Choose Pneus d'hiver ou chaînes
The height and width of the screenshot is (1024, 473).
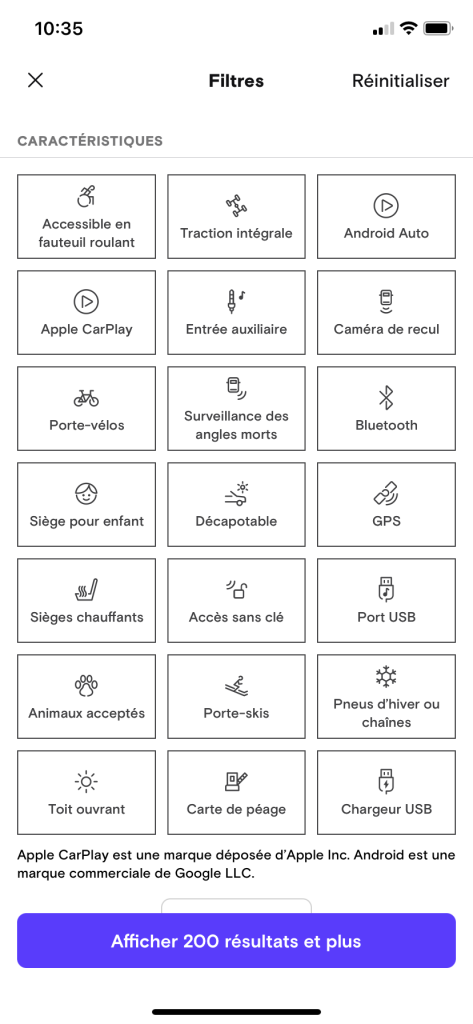coord(387,696)
